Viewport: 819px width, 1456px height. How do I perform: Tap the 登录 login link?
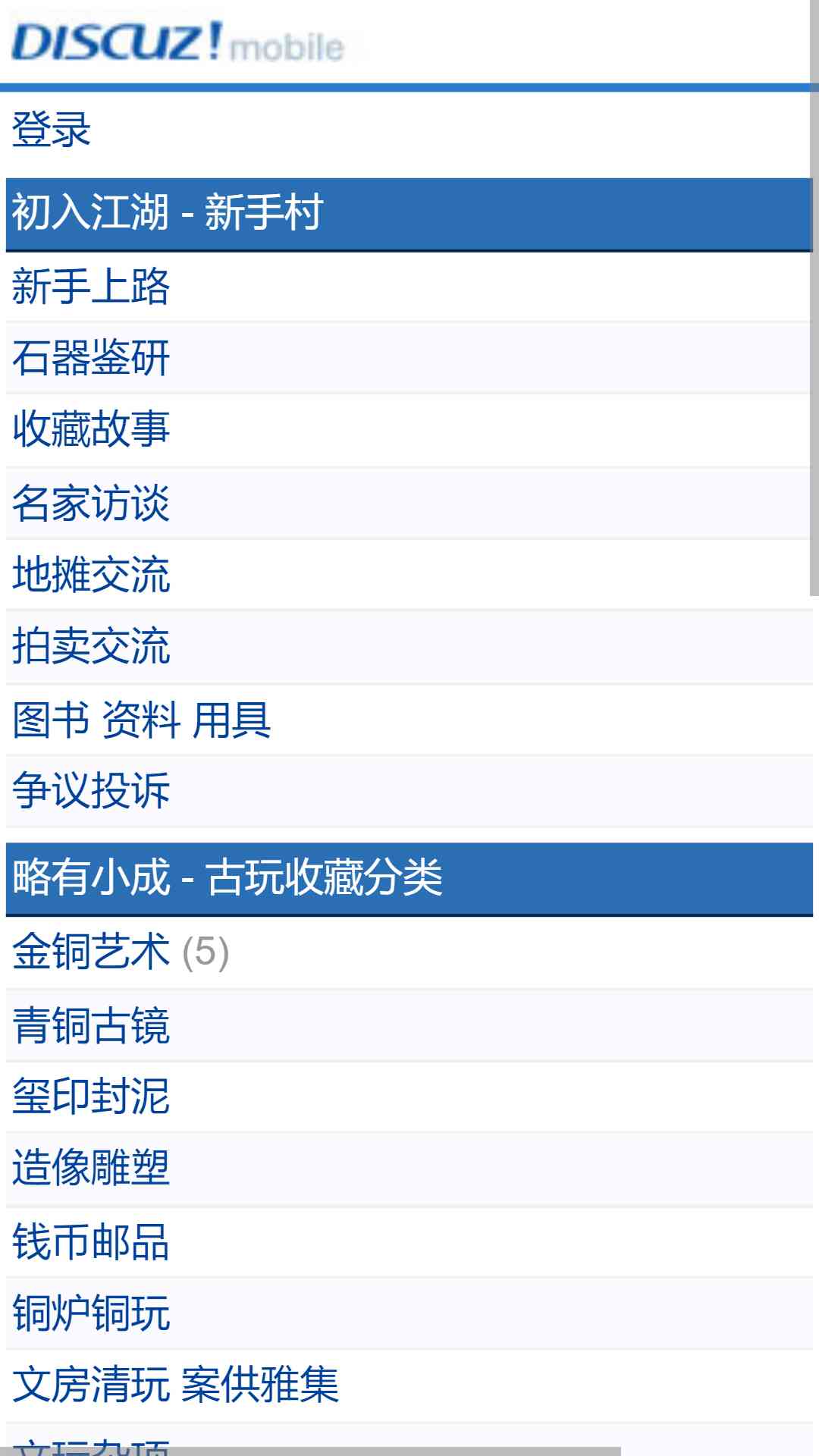(52, 129)
